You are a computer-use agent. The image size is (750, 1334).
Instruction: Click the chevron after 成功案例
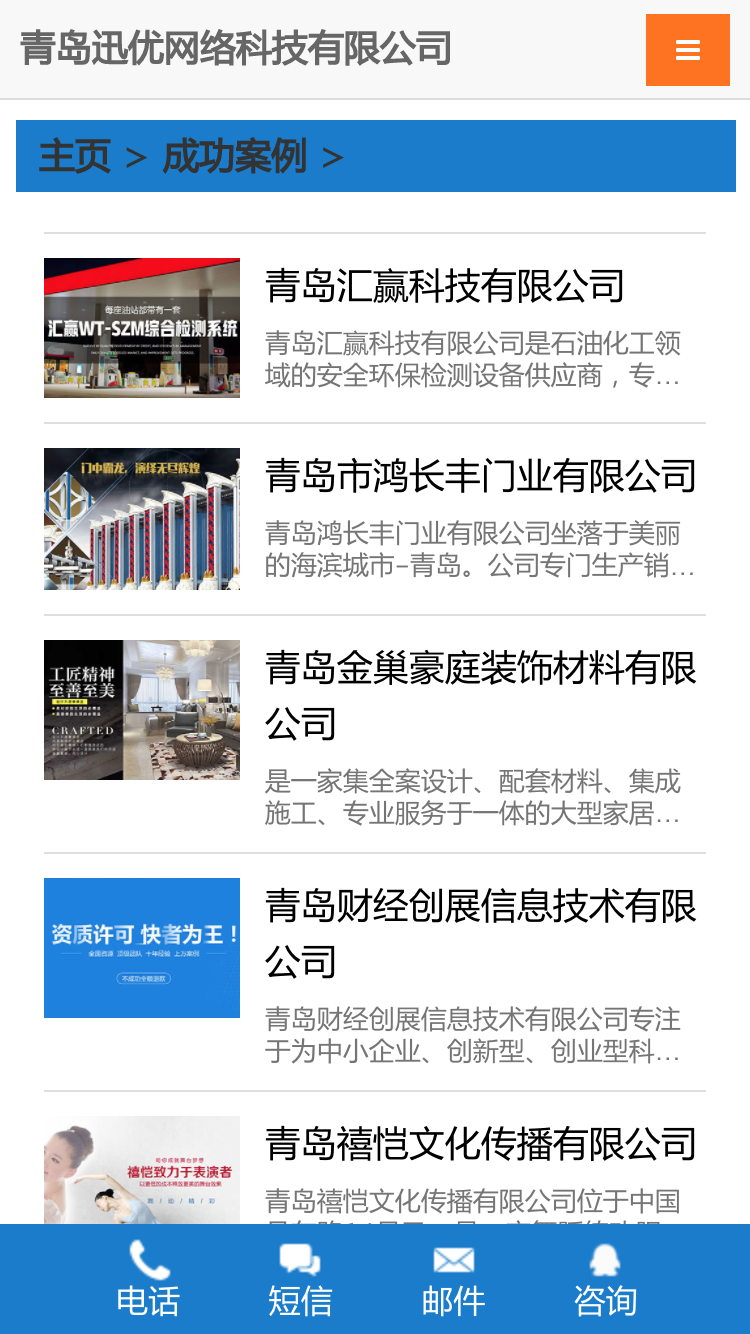(333, 156)
